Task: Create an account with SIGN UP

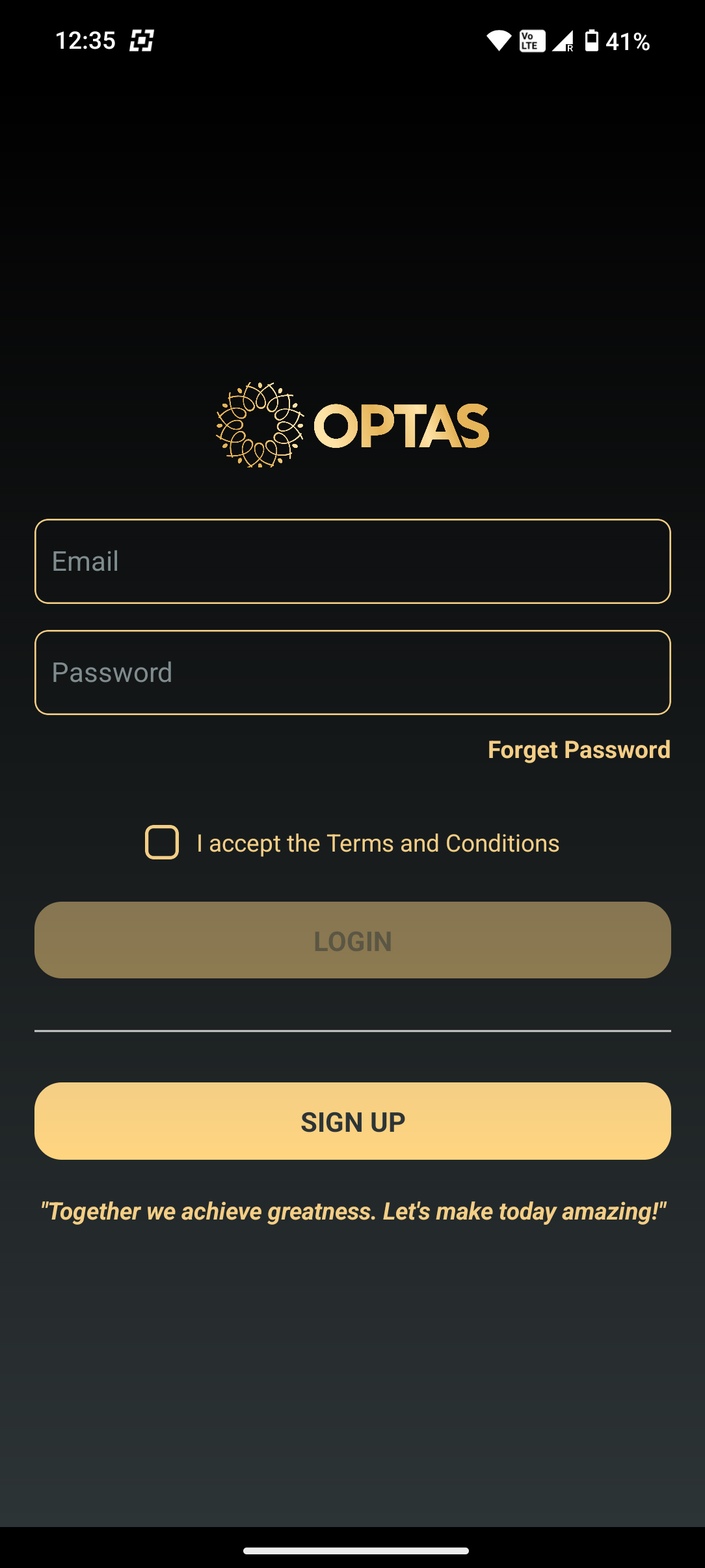Action: 352,1121
